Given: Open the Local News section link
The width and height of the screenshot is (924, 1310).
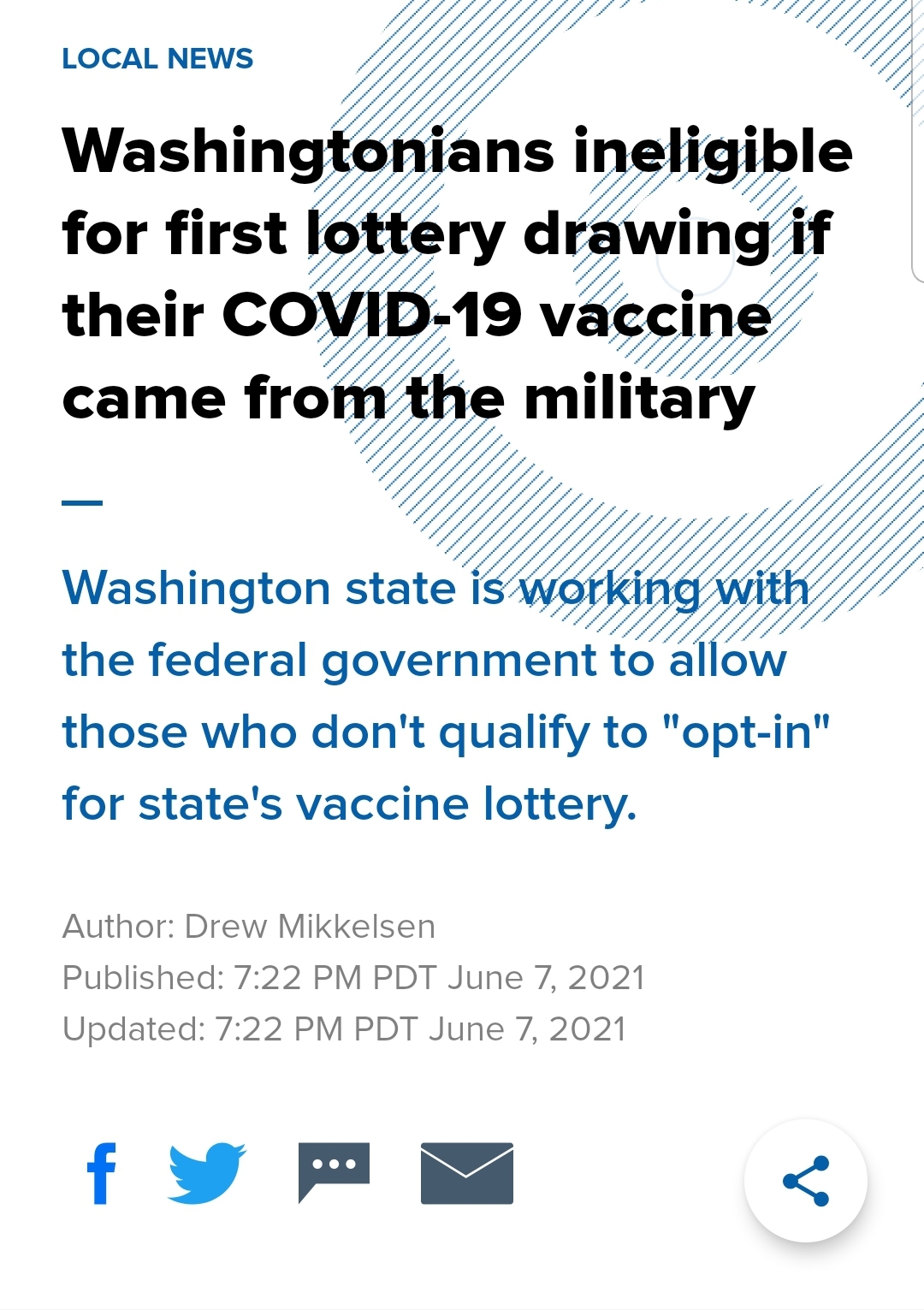Looking at the screenshot, I should [x=157, y=58].
